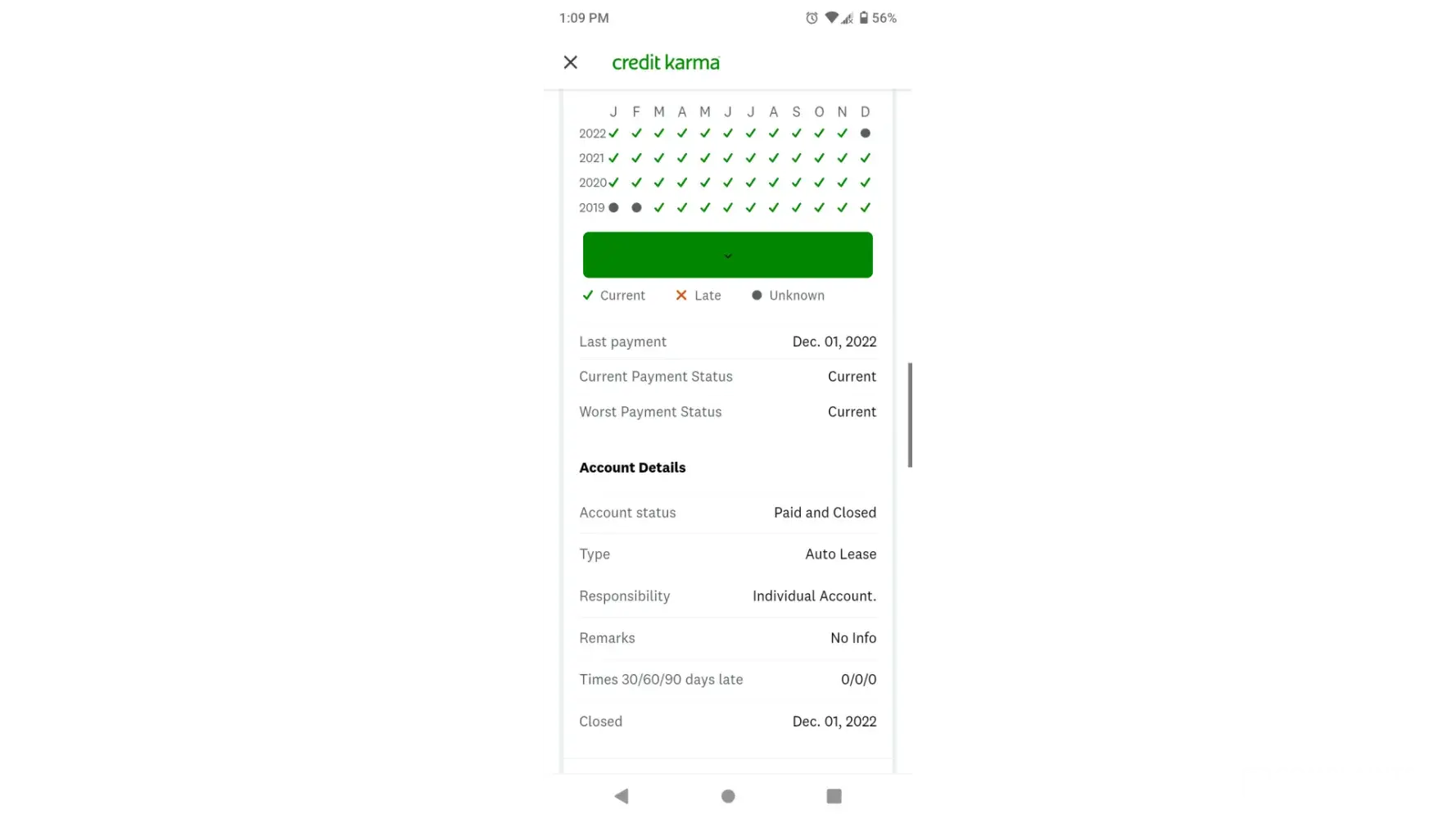Go back using the system back button

click(622, 796)
